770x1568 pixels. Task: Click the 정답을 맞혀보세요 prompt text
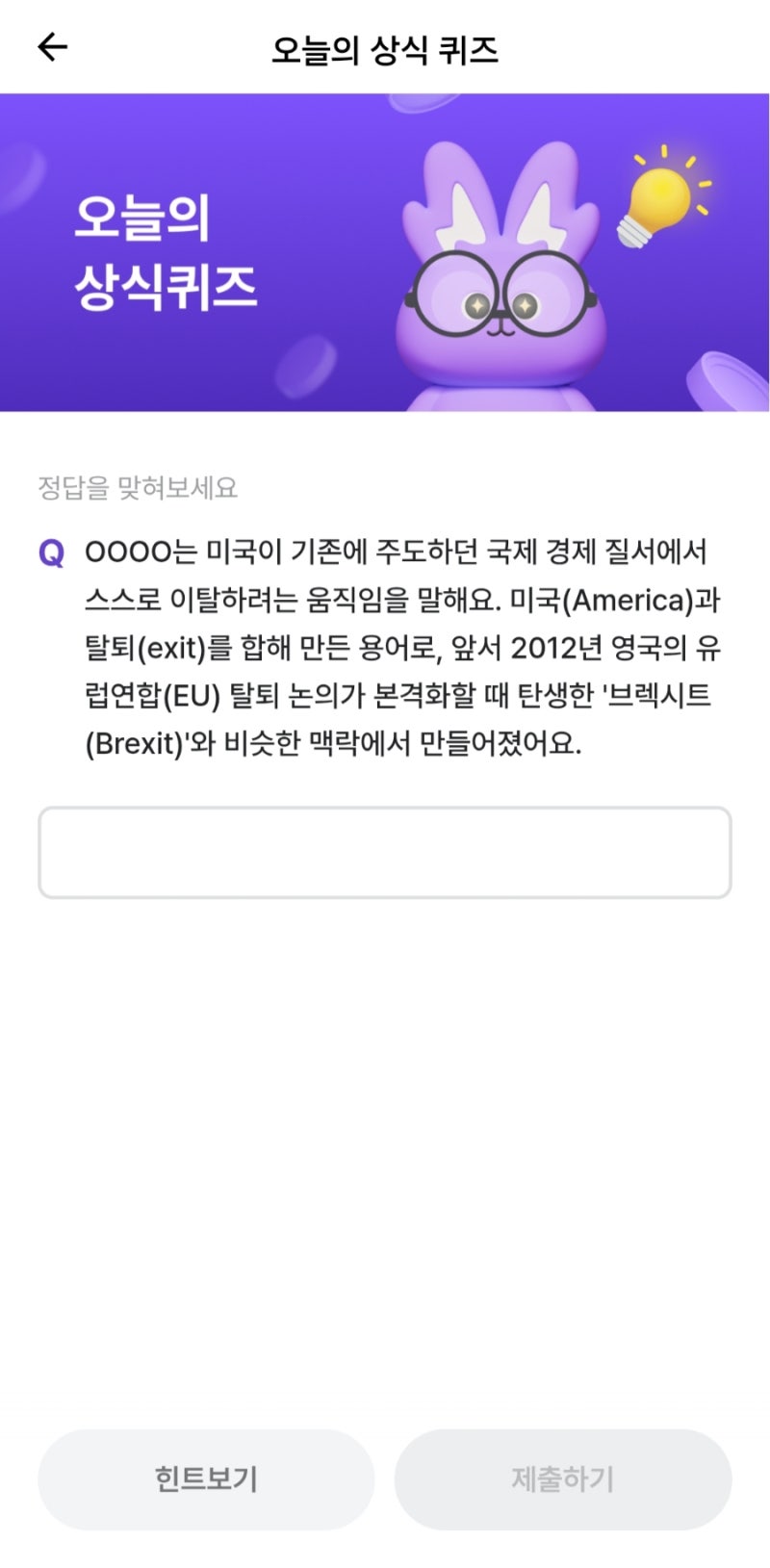pyautogui.click(x=140, y=487)
